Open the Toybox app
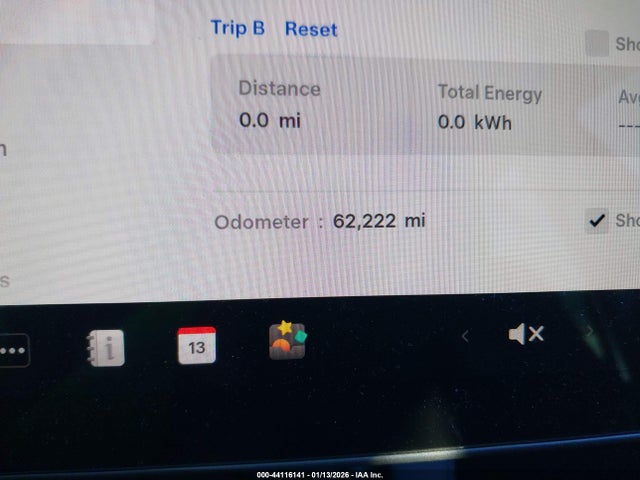 [287, 341]
